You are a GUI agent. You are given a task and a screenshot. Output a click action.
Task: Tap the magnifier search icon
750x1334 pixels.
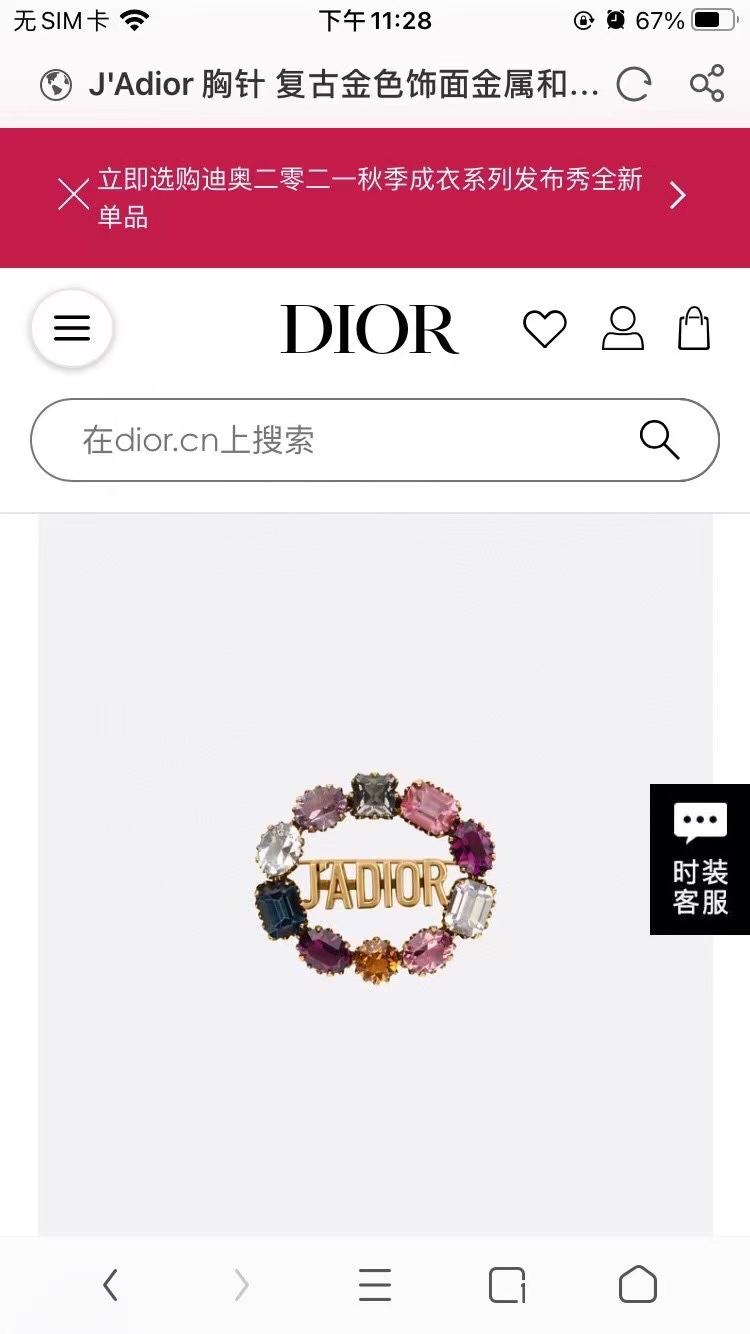coord(659,440)
